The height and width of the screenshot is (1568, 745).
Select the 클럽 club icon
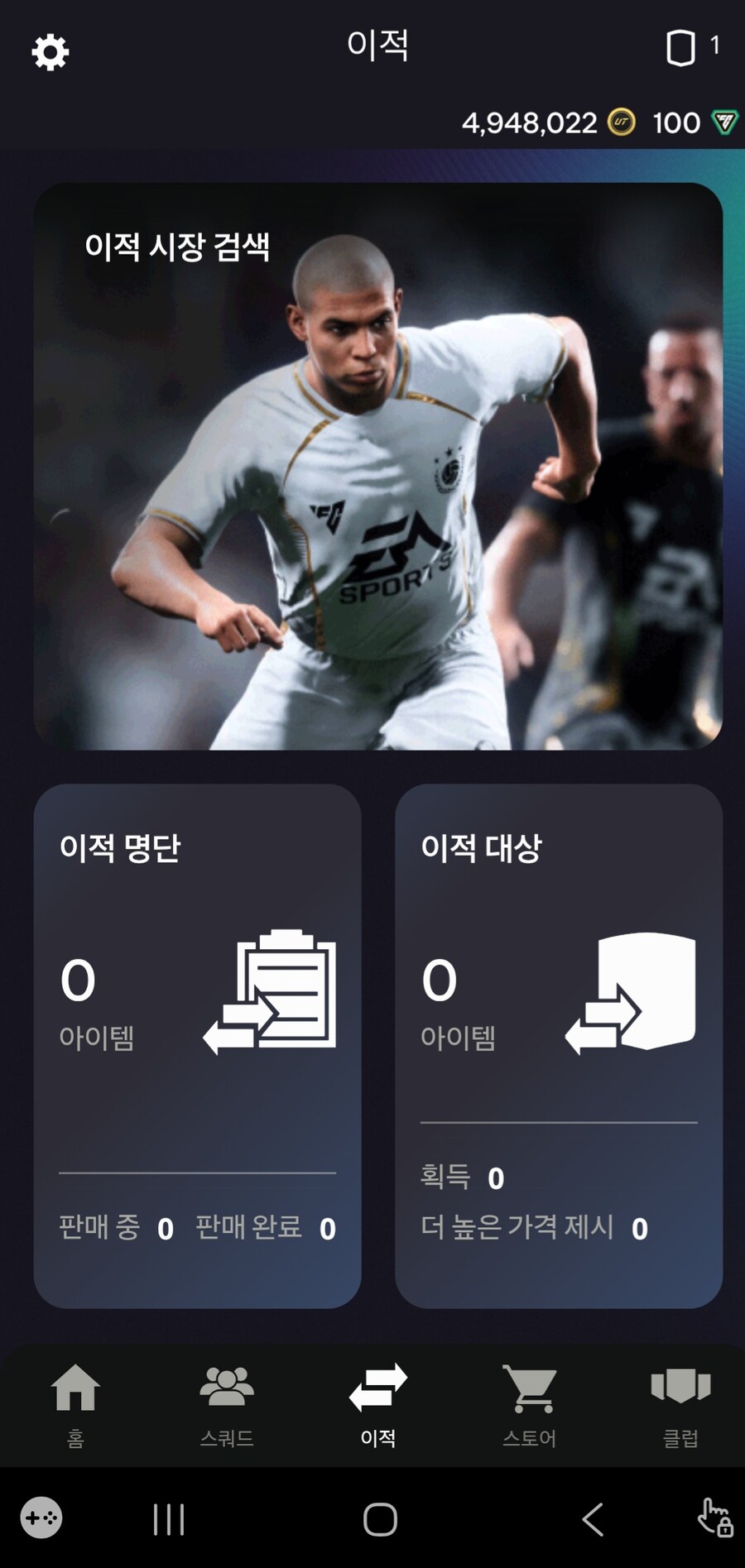(680, 1388)
